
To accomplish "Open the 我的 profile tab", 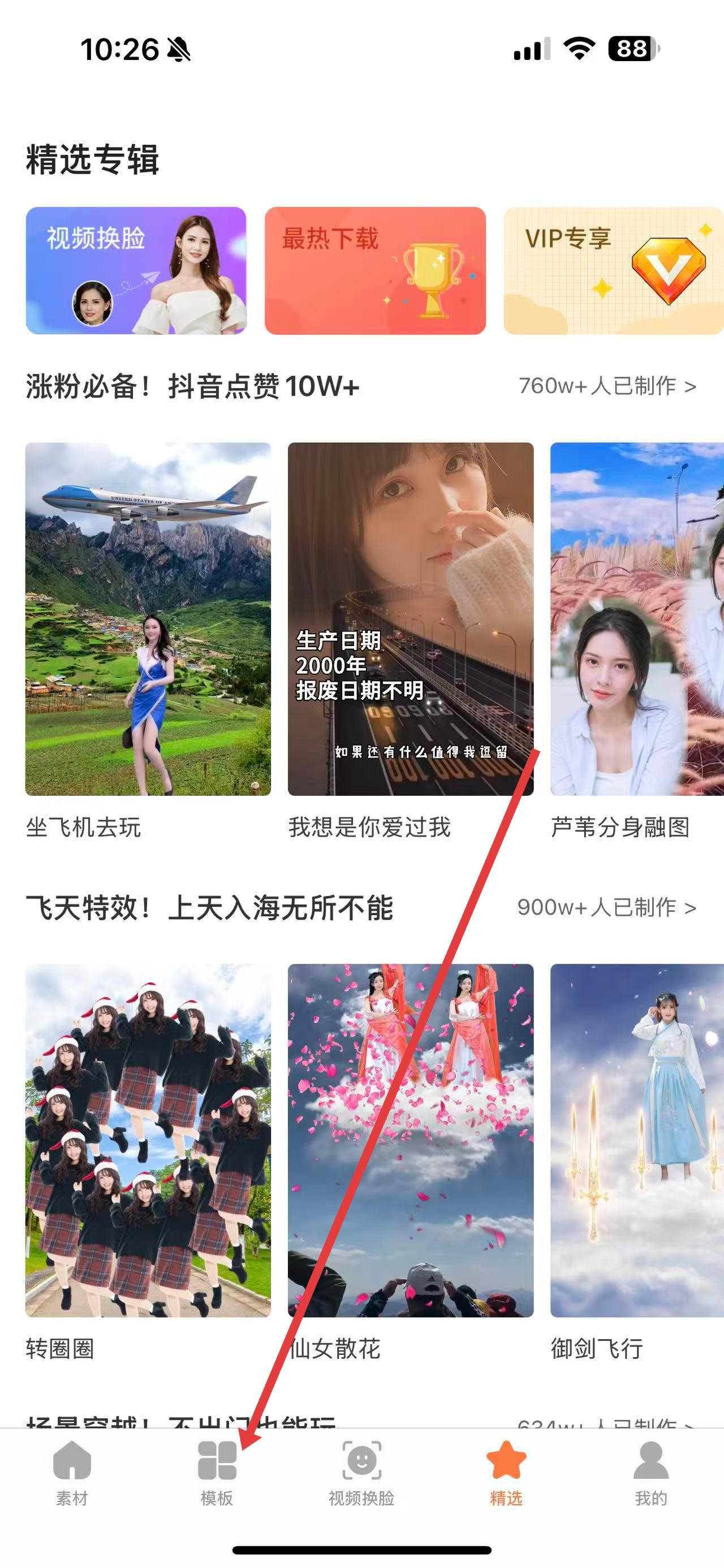I will click(651, 1472).
